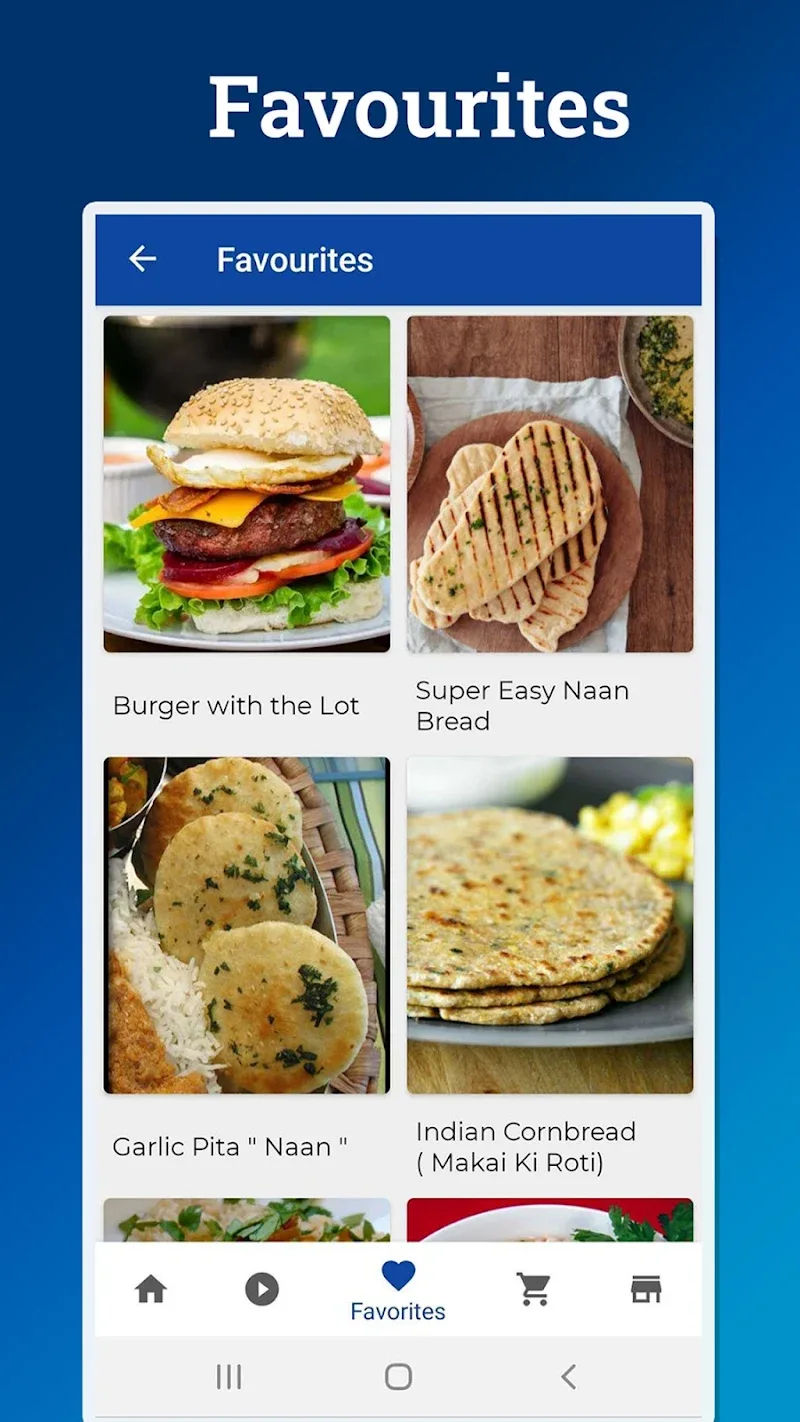Open the Garlic Pita Naan recipe photo
800x1422 pixels.
(246, 925)
